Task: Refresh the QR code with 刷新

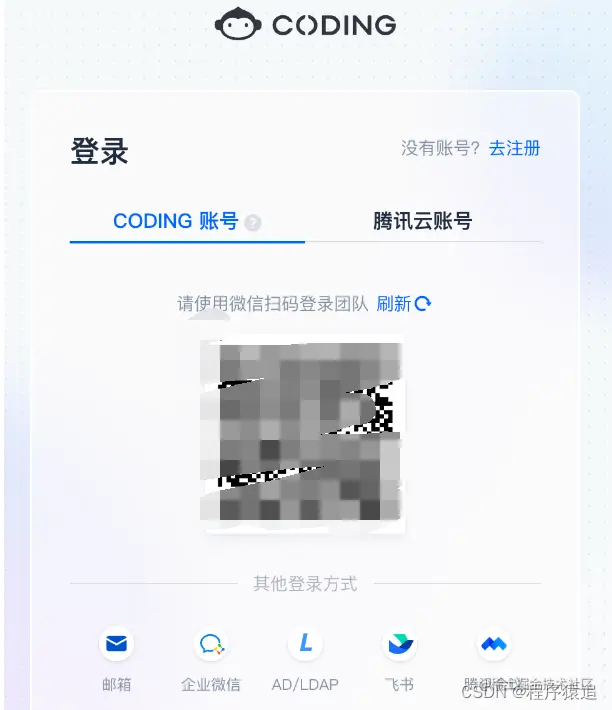Action: [403, 304]
